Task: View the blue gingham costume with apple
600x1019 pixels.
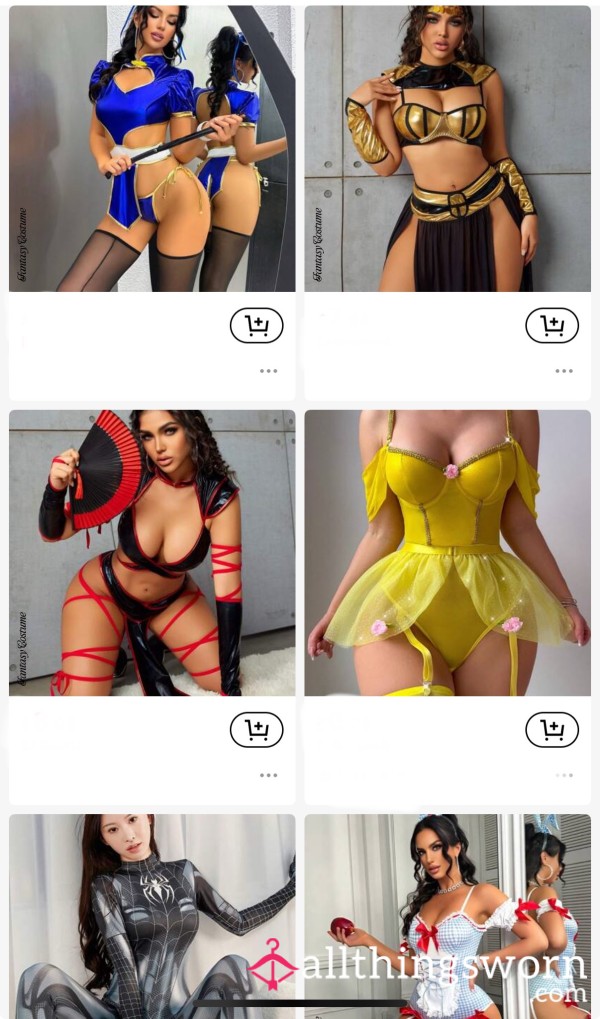Action: click(448, 916)
